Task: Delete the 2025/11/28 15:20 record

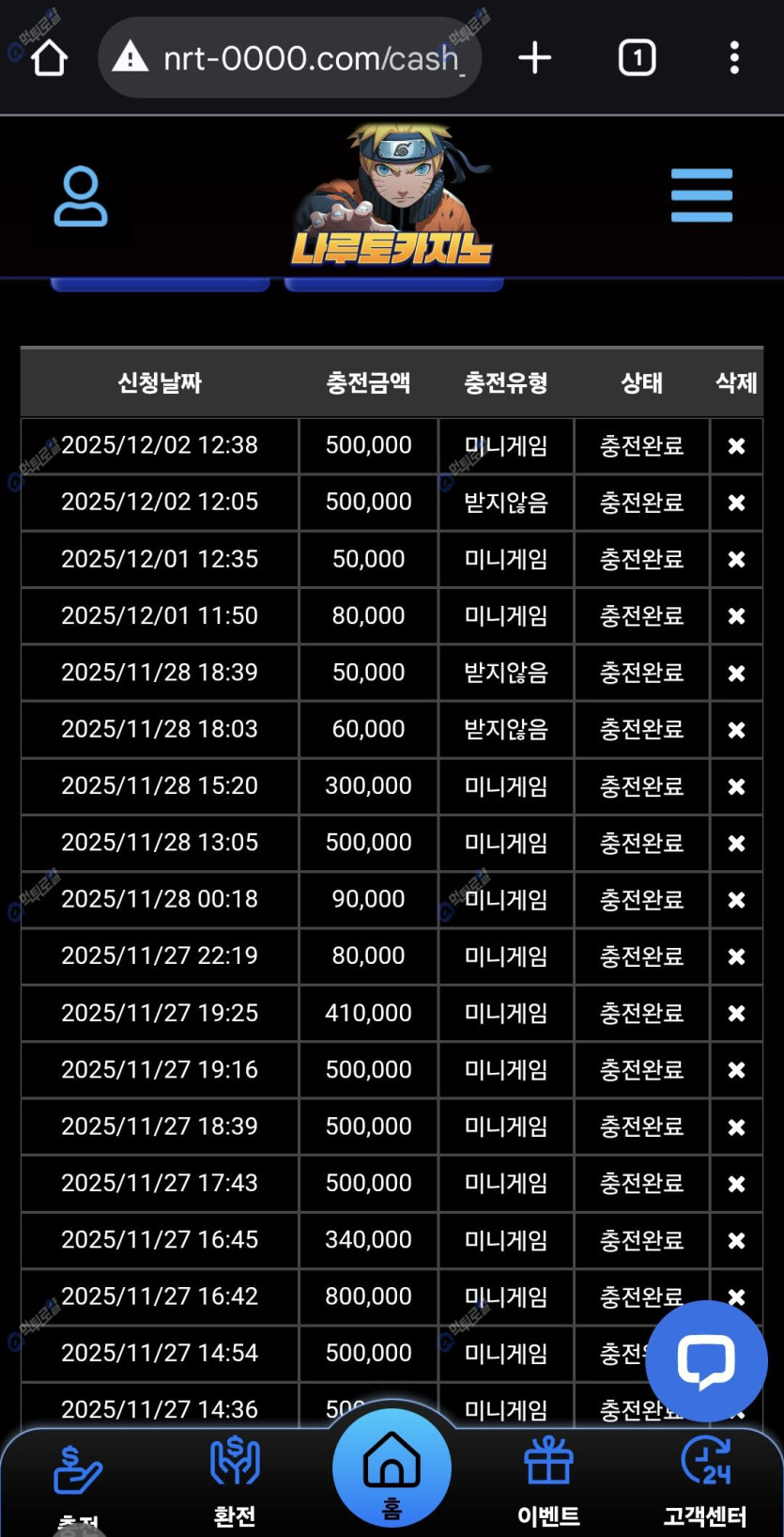Action: point(736,786)
